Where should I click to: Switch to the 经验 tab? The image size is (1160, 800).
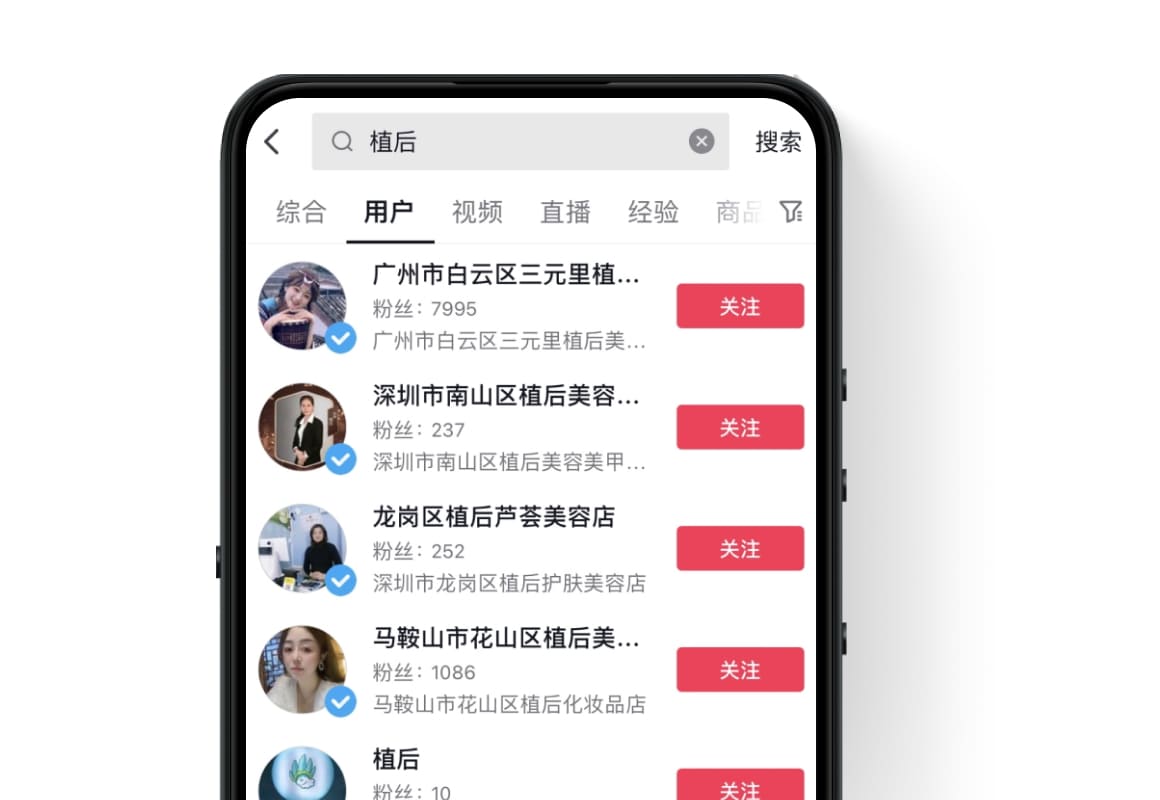point(653,212)
